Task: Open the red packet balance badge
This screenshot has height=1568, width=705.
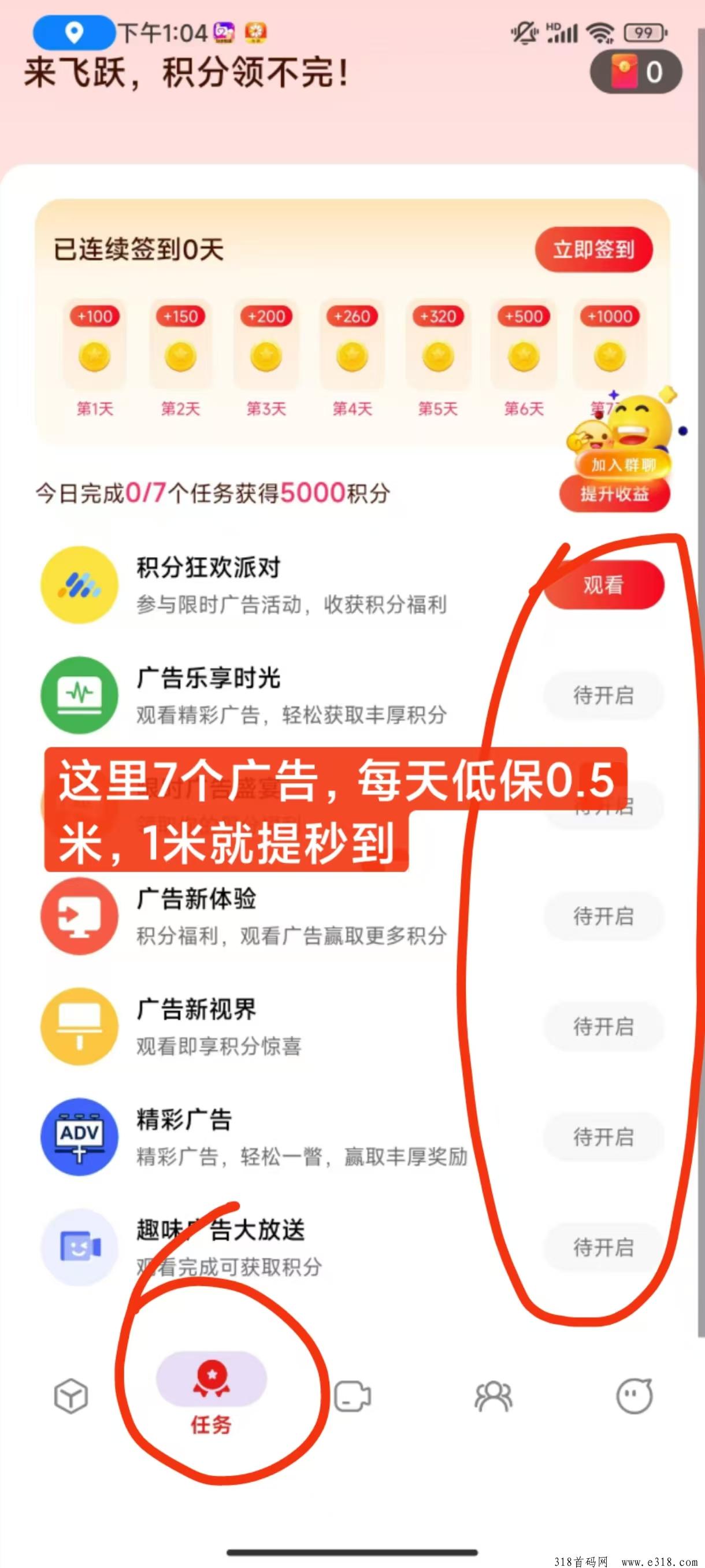Action: (636, 72)
